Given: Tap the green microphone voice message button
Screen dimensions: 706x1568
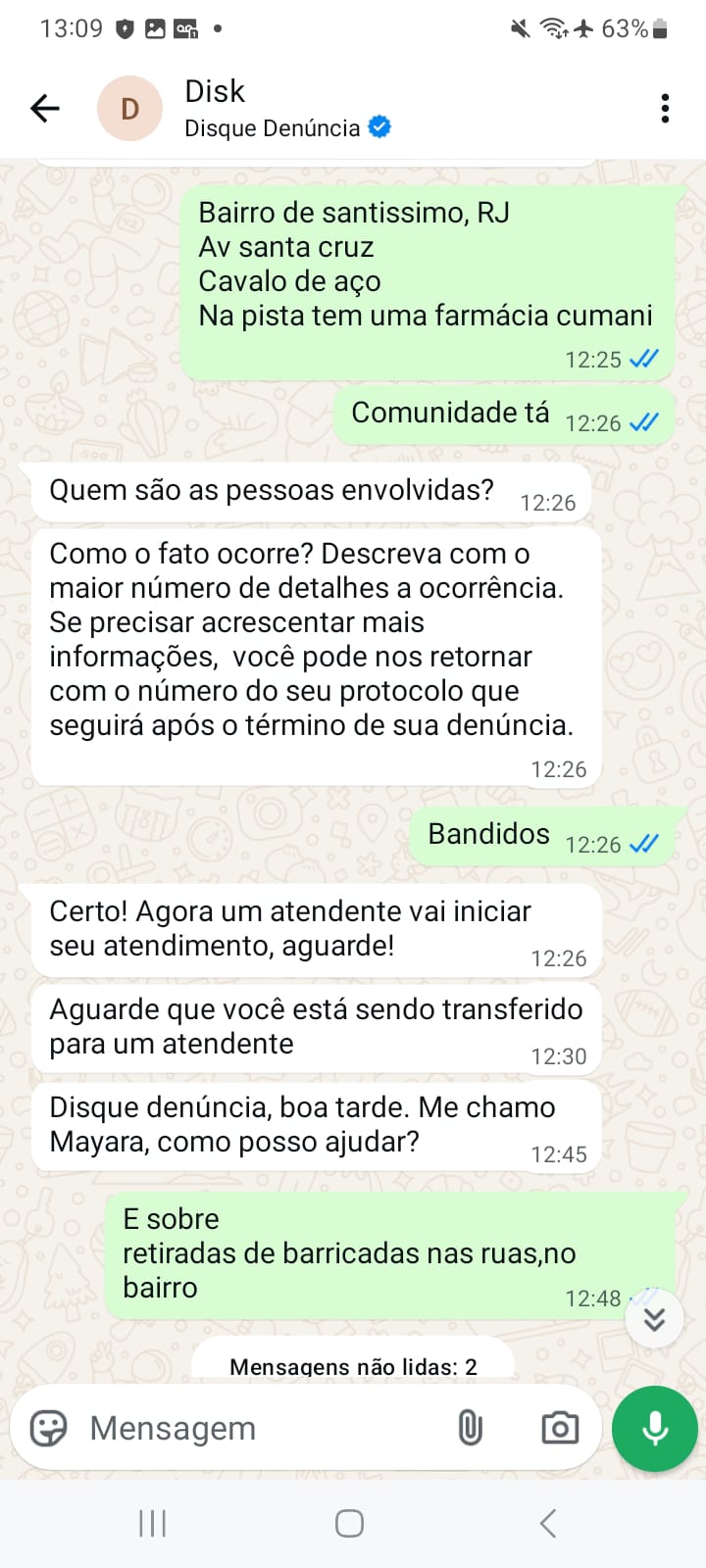Looking at the screenshot, I should (654, 1429).
